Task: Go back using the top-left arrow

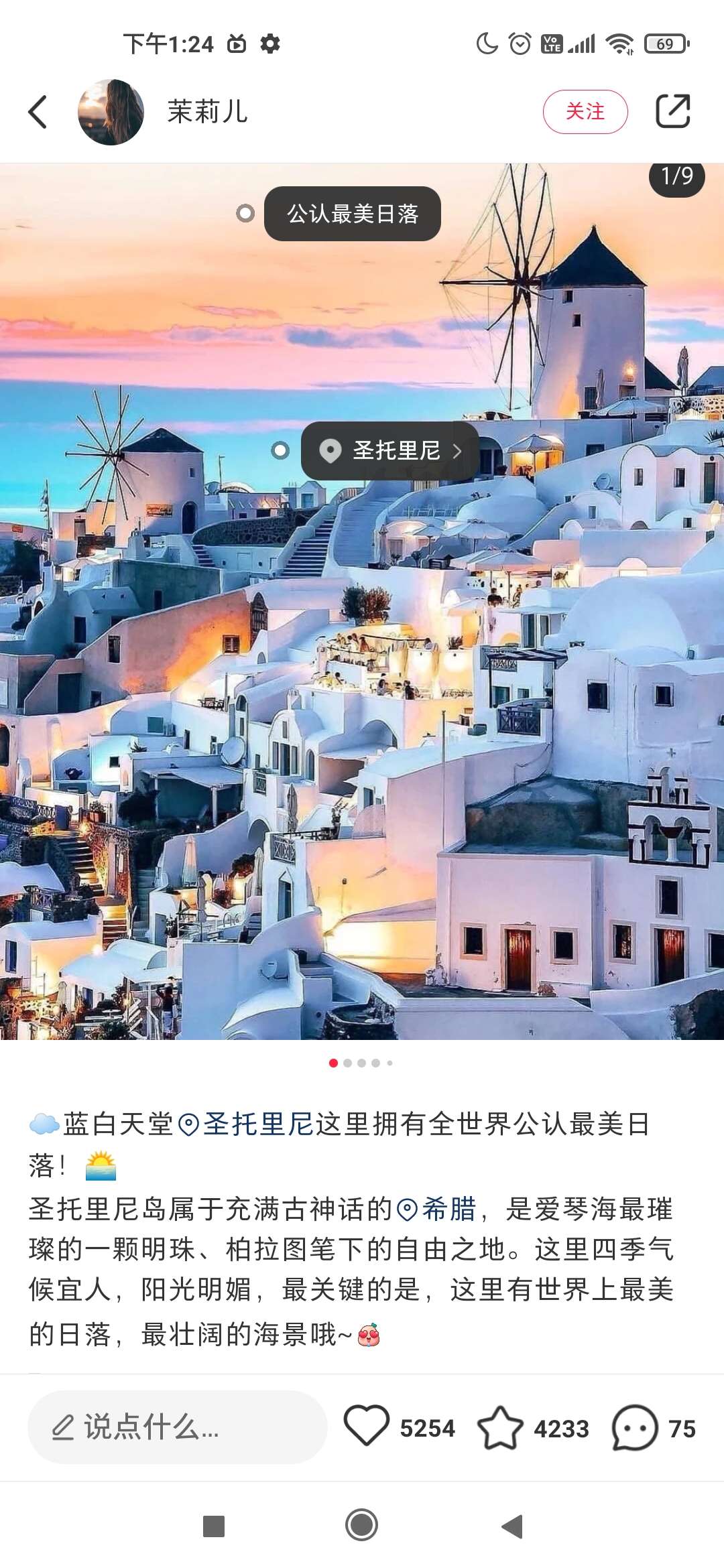Action: tap(38, 111)
